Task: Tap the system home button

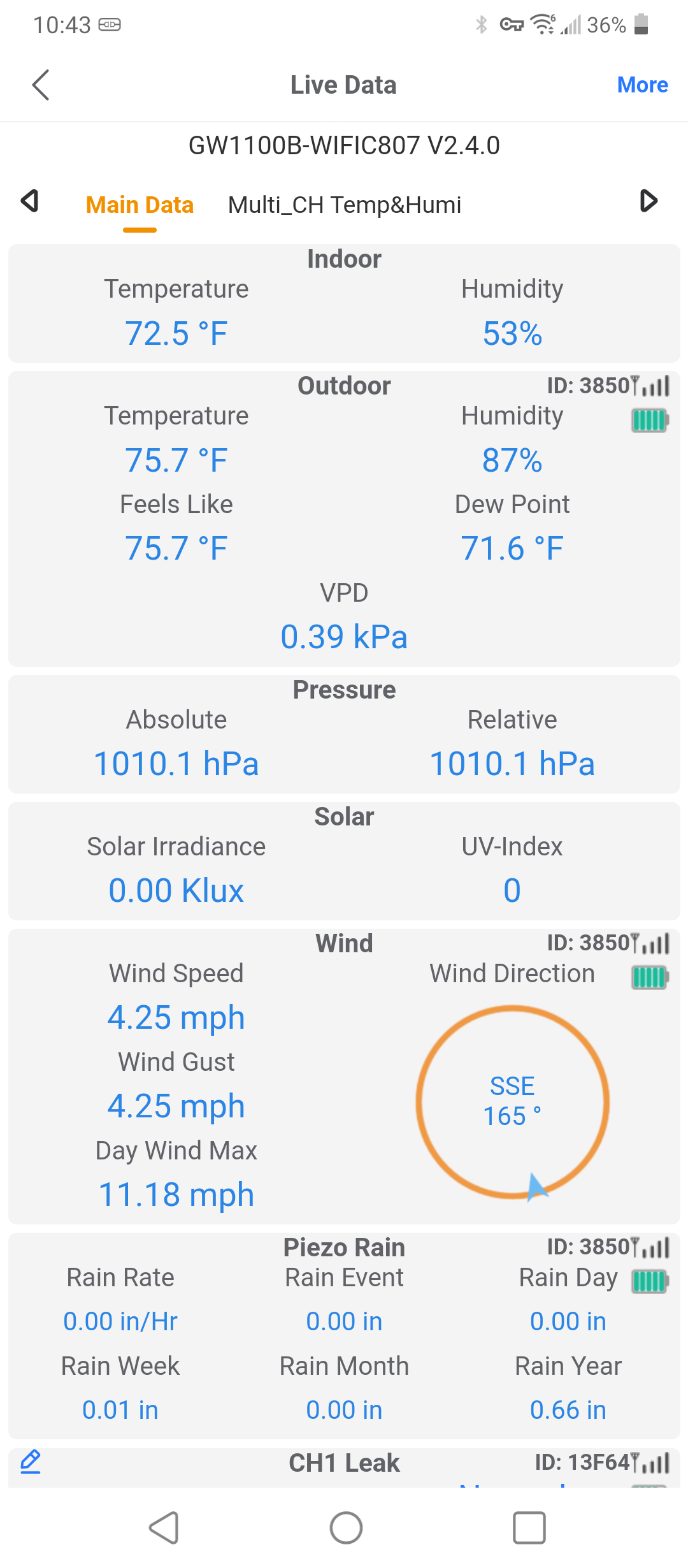Action: (x=346, y=1528)
